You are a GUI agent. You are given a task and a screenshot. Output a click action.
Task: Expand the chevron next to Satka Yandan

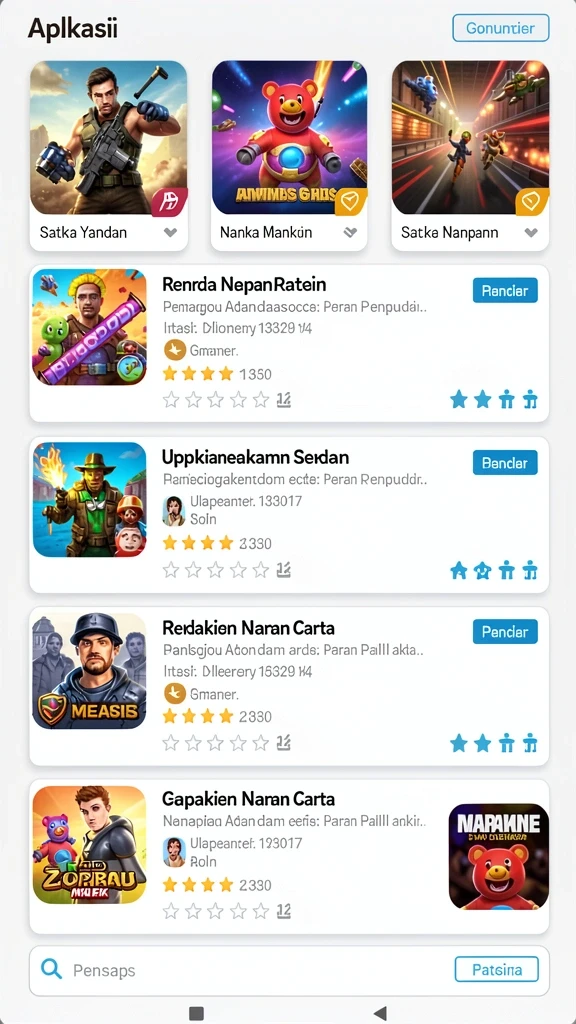pyautogui.click(x=170, y=232)
